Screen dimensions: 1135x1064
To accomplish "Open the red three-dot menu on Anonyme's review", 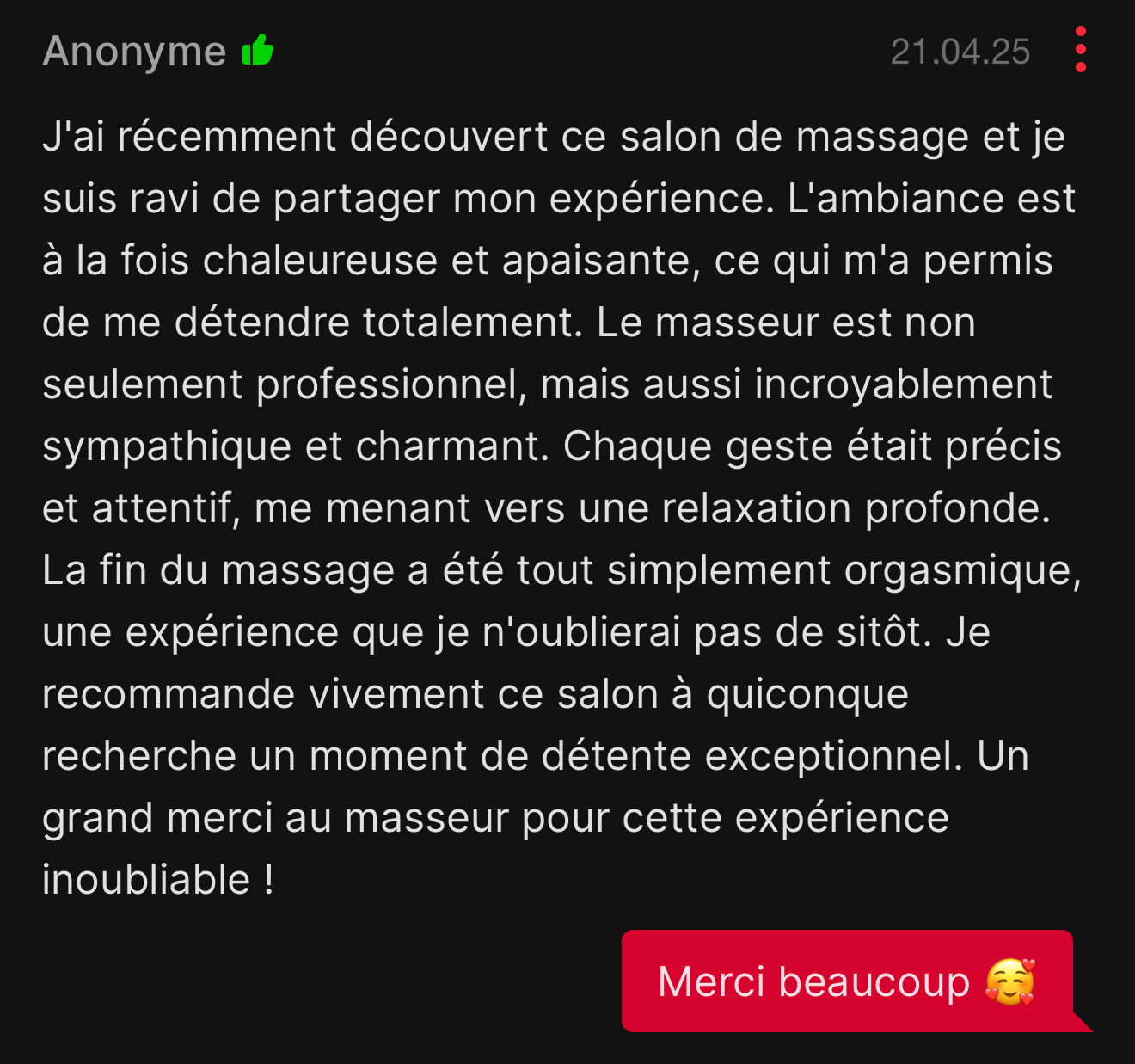I will pos(1080,50).
